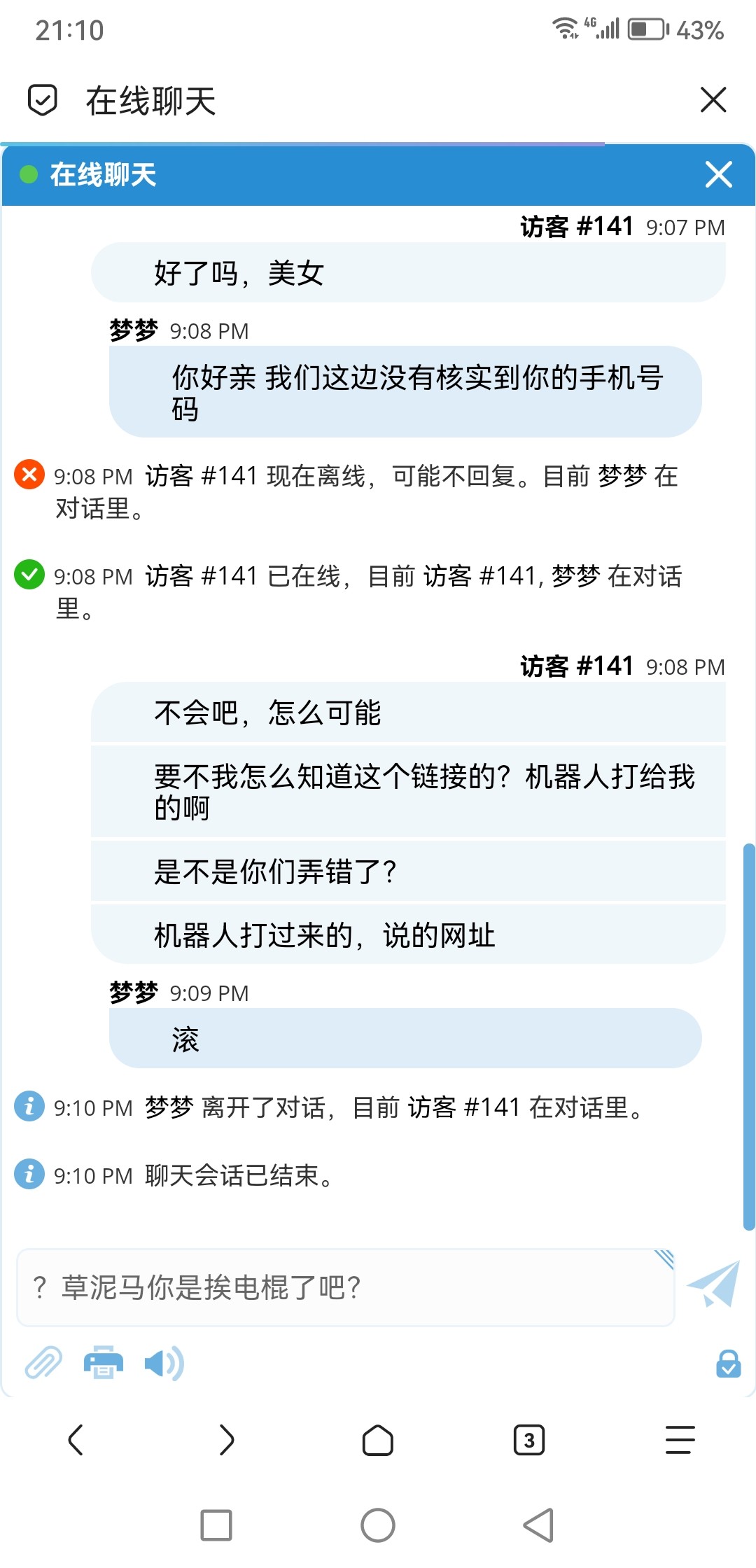
Task: Tap the message input field
Action: click(346, 1287)
